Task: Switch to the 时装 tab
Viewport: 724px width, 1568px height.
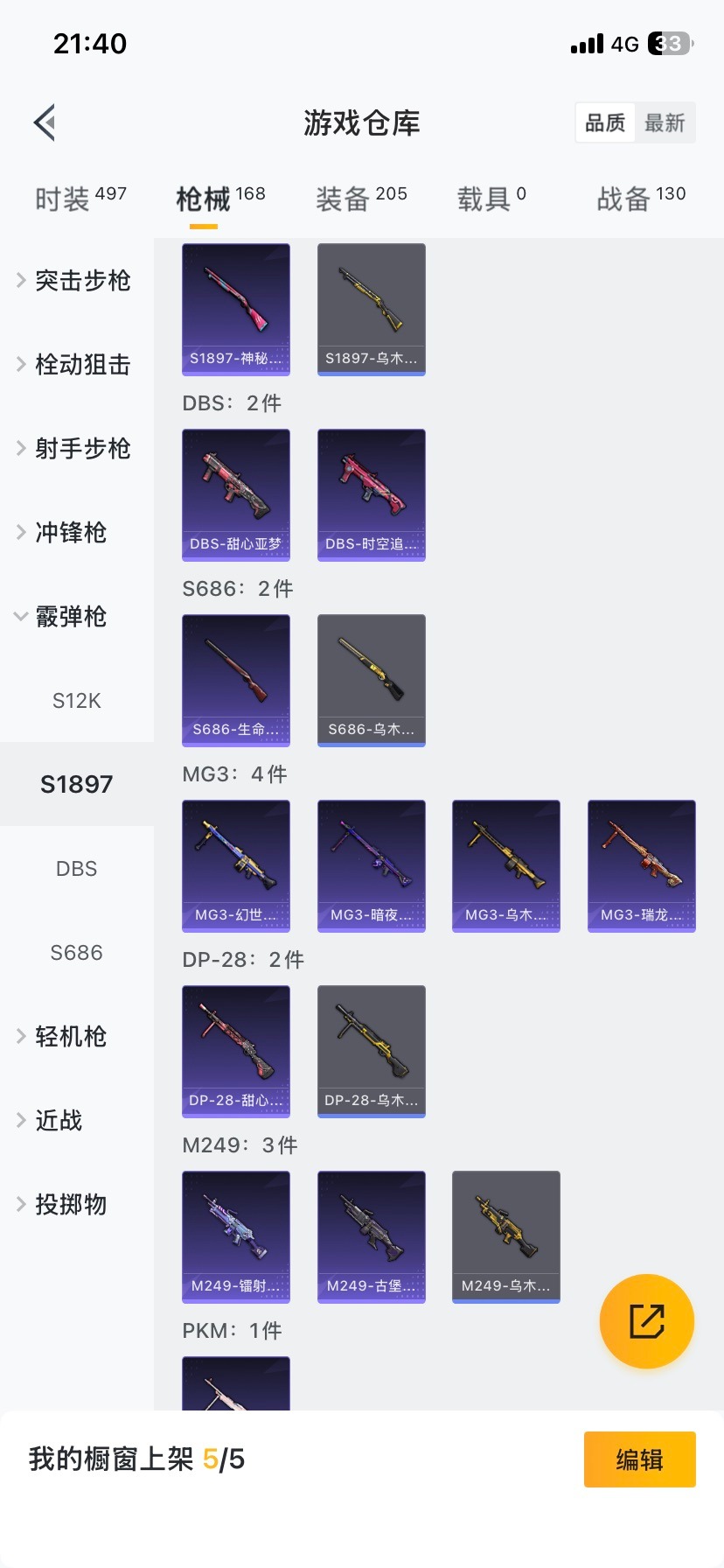Action: coord(80,199)
